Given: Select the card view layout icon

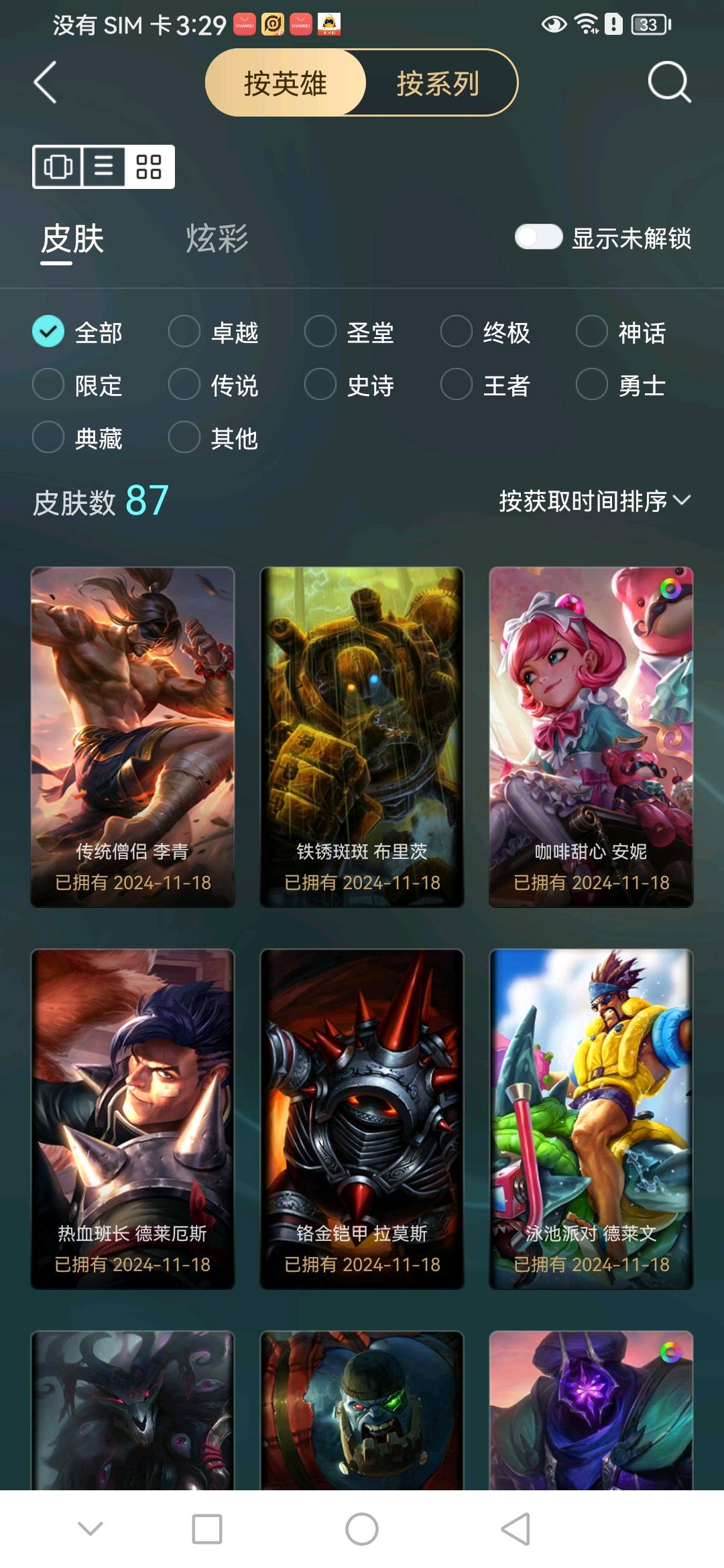Looking at the screenshot, I should coord(58,166).
